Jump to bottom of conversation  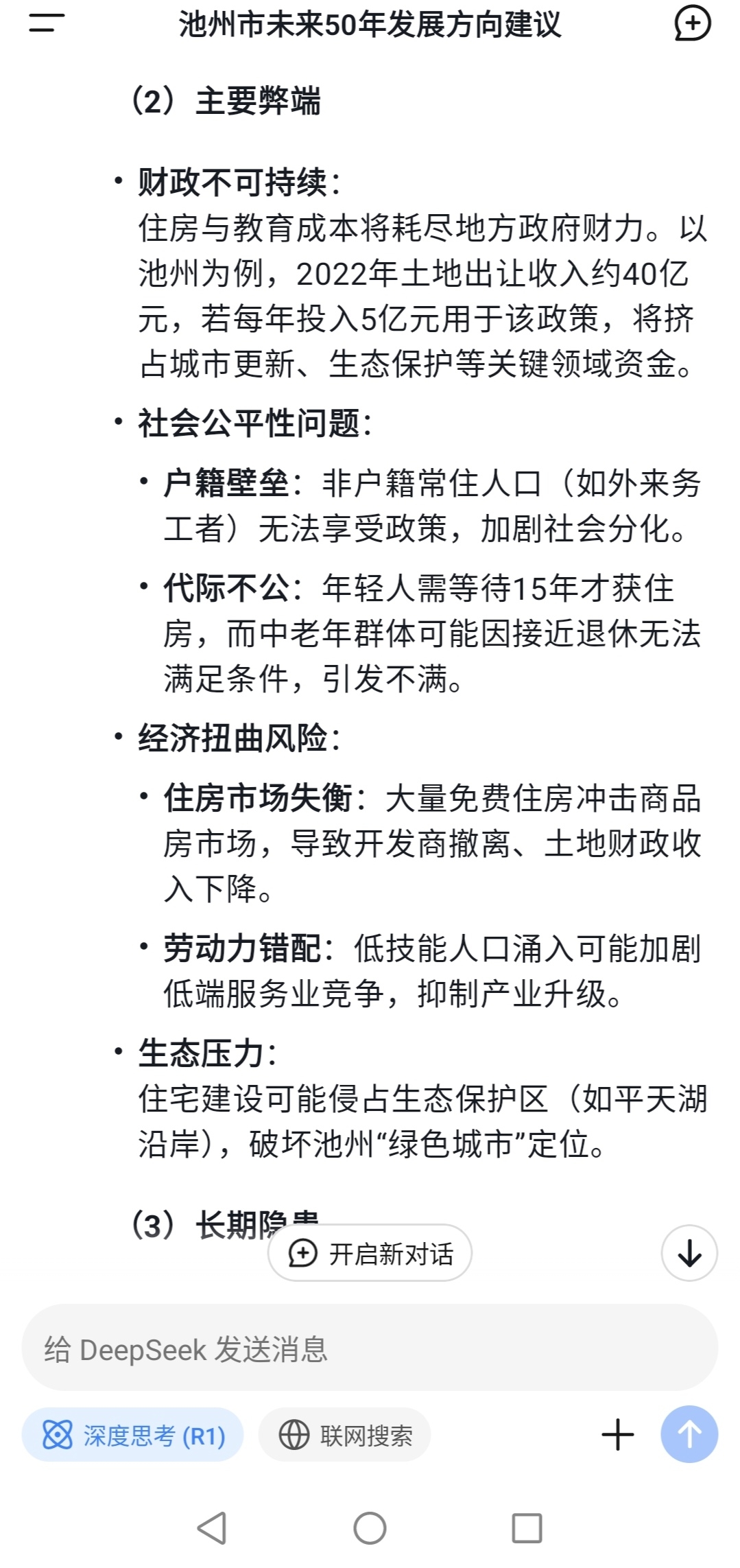point(689,1253)
